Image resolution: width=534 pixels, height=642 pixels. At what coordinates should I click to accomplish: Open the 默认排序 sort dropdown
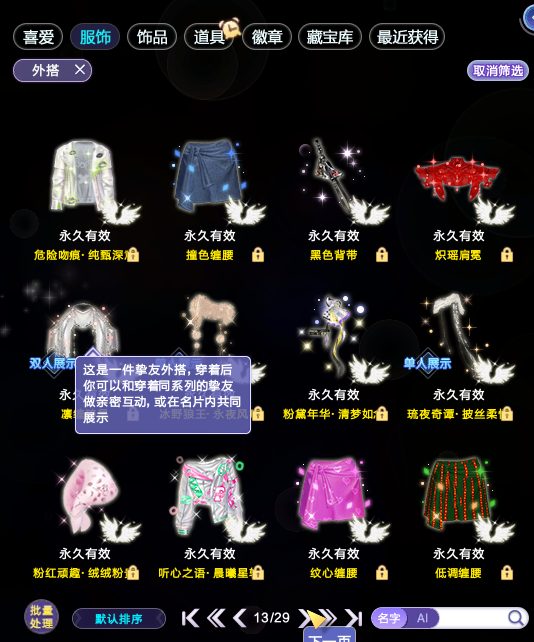point(119,618)
